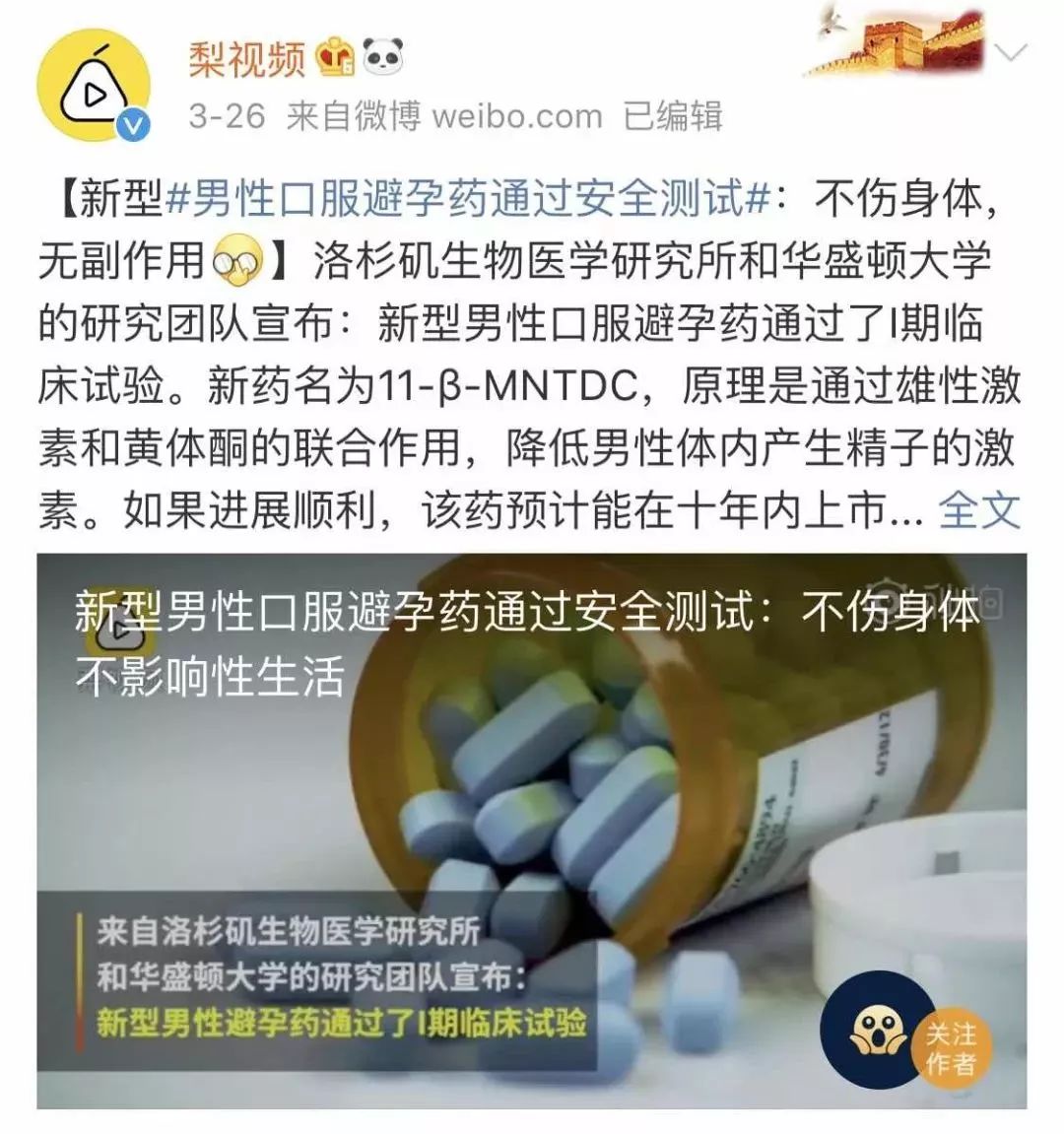Click the emoji face in the post text
The image size is (1064, 1134).
pyautogui.click(x=235, y=258)
